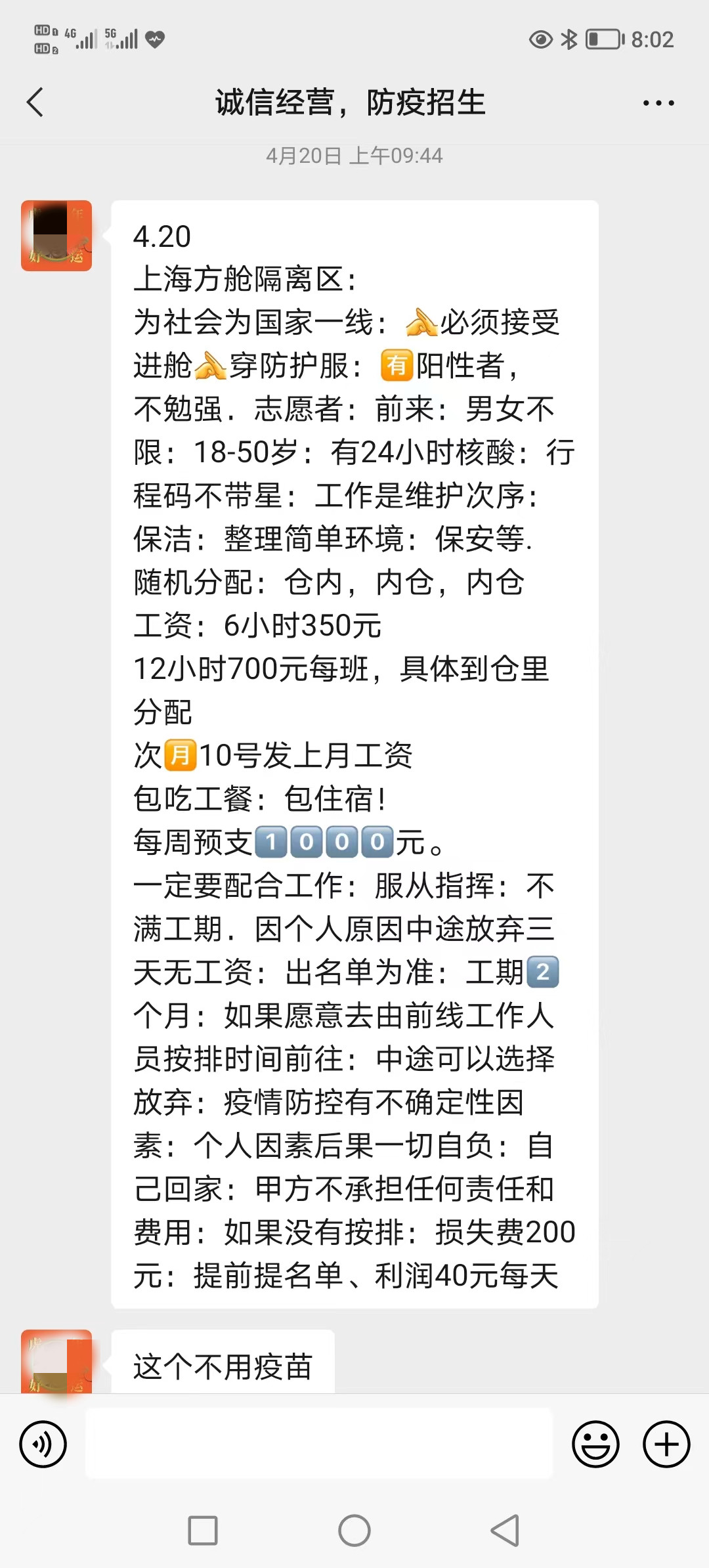Screen dimensions: 709x1568
Task: Open sender's avatar beside the 4.20 message
Action: coord(56,236)
